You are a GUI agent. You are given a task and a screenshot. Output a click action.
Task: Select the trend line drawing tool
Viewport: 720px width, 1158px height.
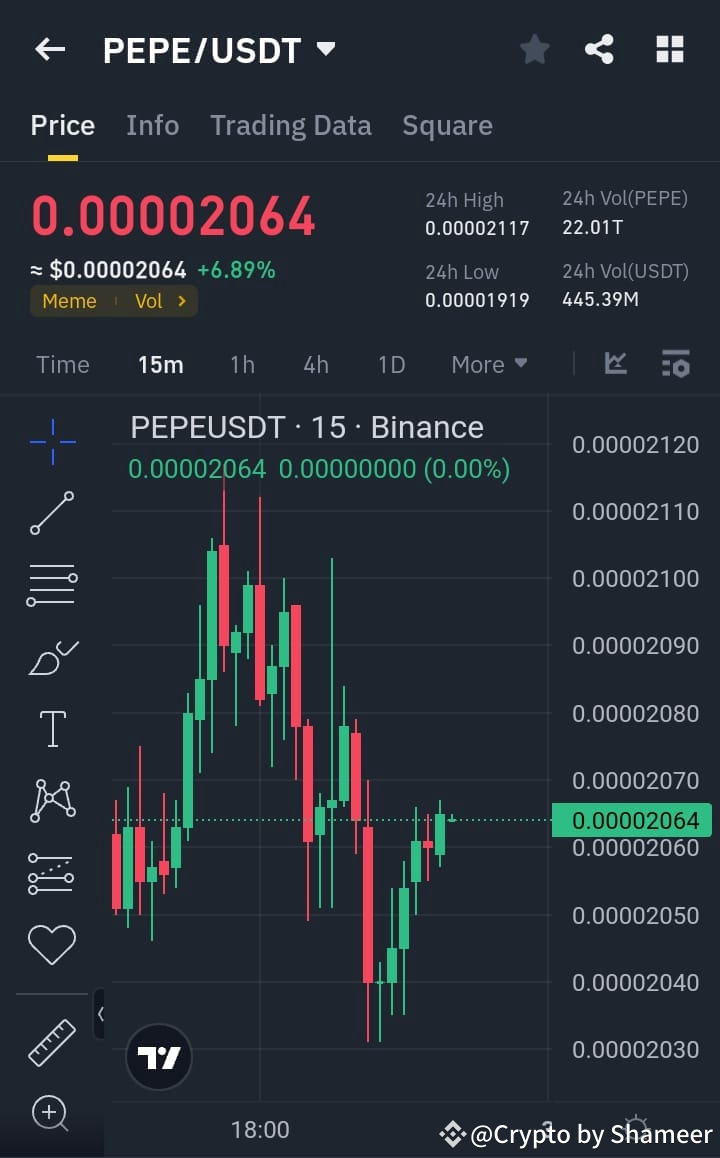pyautogui.click(x=52, y=513)
